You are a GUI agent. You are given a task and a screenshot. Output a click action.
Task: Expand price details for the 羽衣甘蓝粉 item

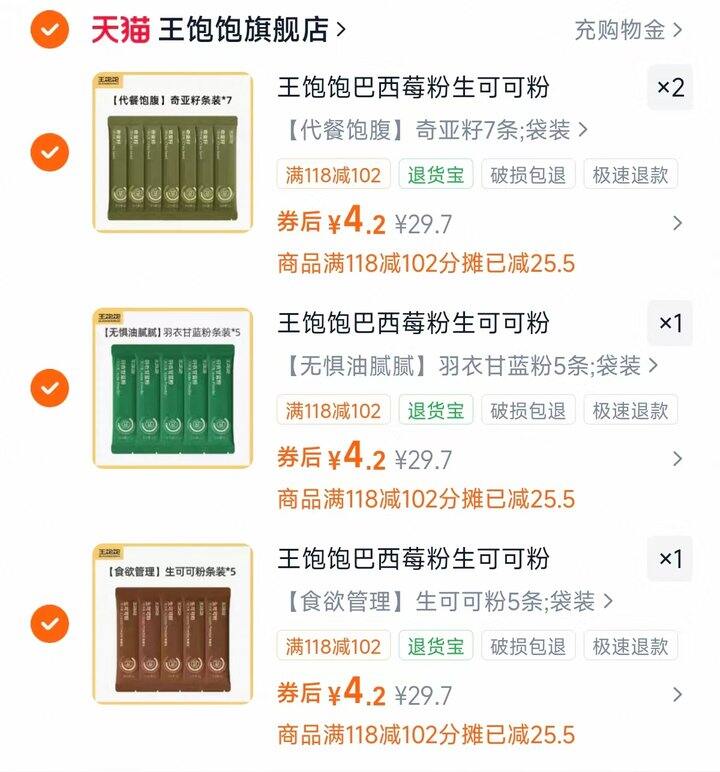[677, 459]
